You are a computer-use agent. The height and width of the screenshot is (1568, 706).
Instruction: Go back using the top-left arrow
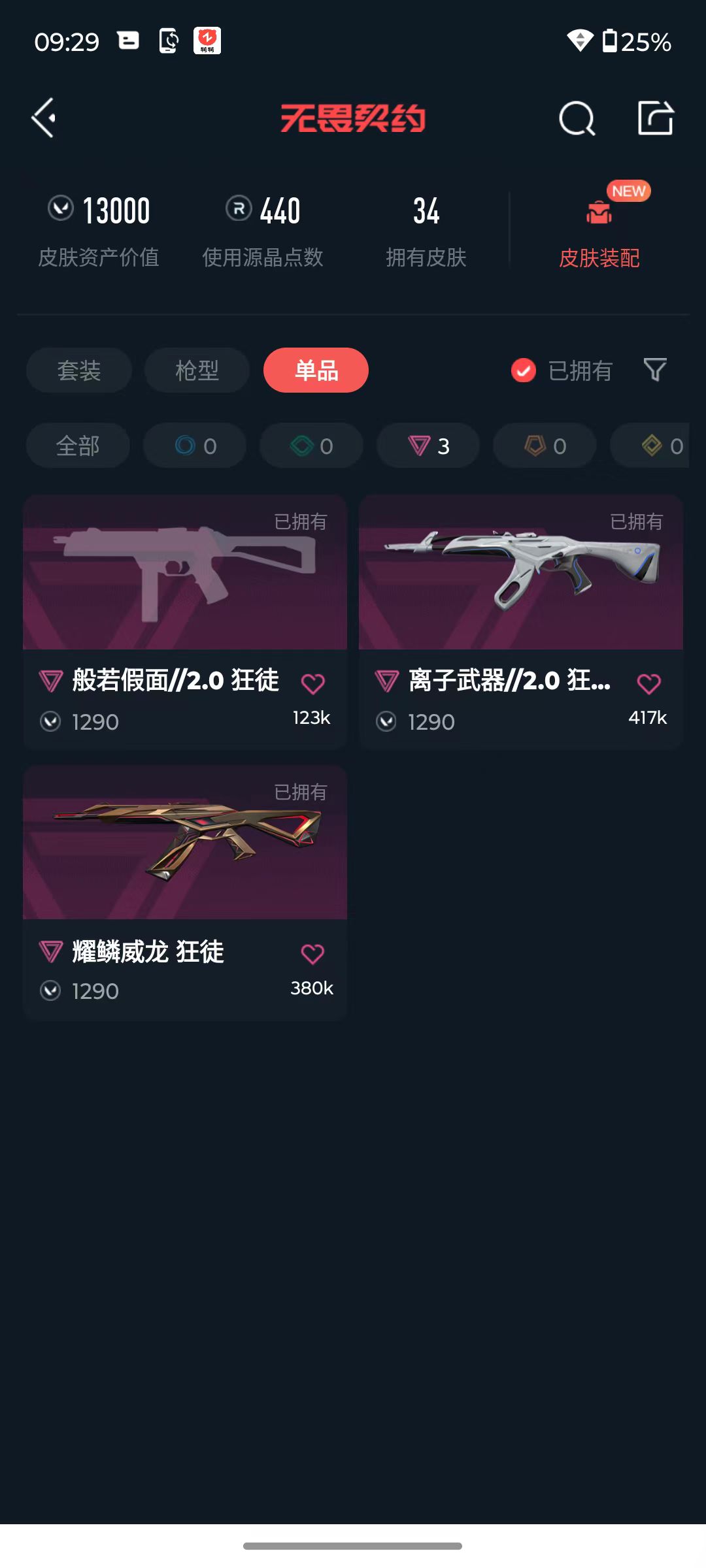(x=44, y=118)
